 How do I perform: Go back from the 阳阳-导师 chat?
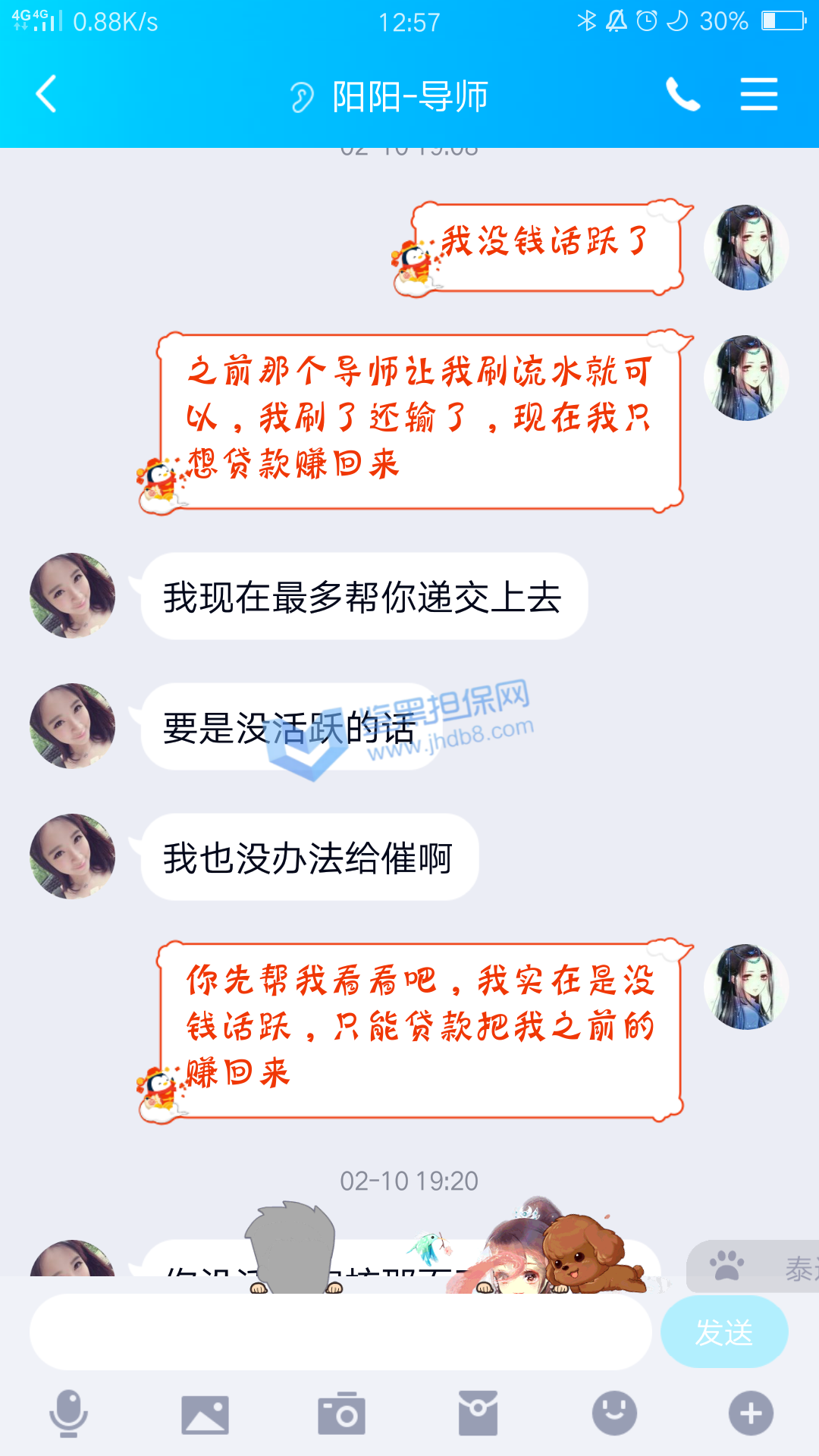tap(47, 95)
